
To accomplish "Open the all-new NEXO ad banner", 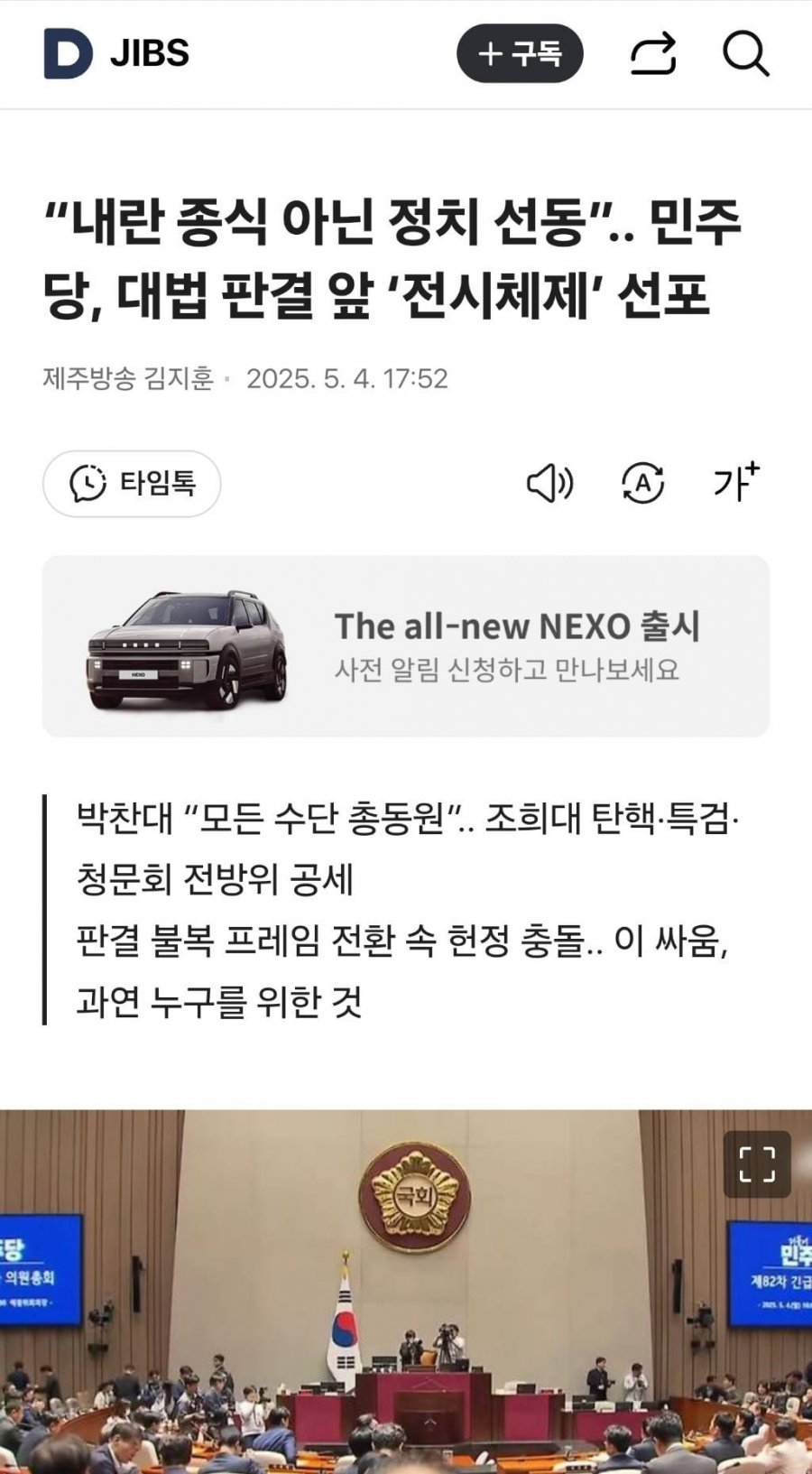I will [406, 646].
